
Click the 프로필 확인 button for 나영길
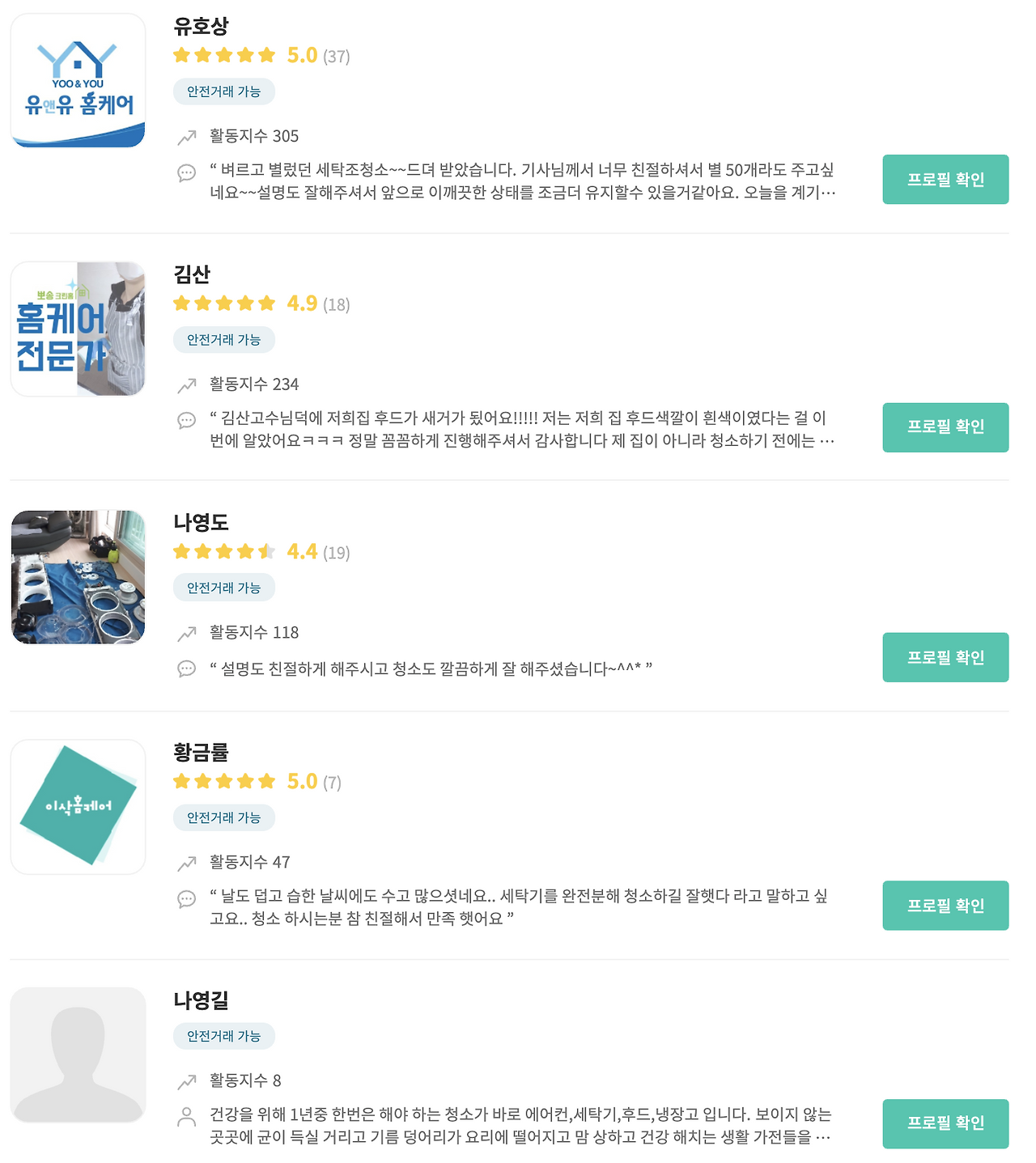pyautogui.click(x=945, y=1123)
